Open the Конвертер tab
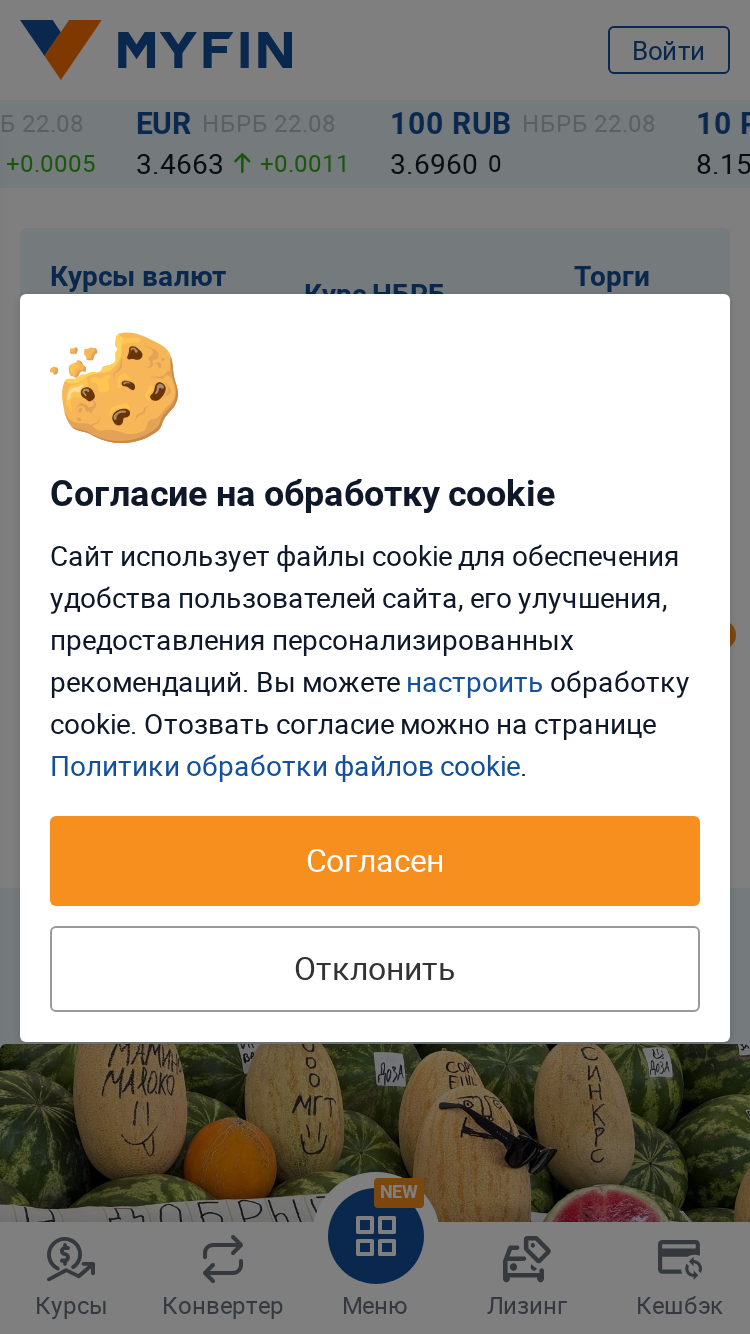Image resolution: width=750 pixels, height=1334 pixels. point(223,1278)
